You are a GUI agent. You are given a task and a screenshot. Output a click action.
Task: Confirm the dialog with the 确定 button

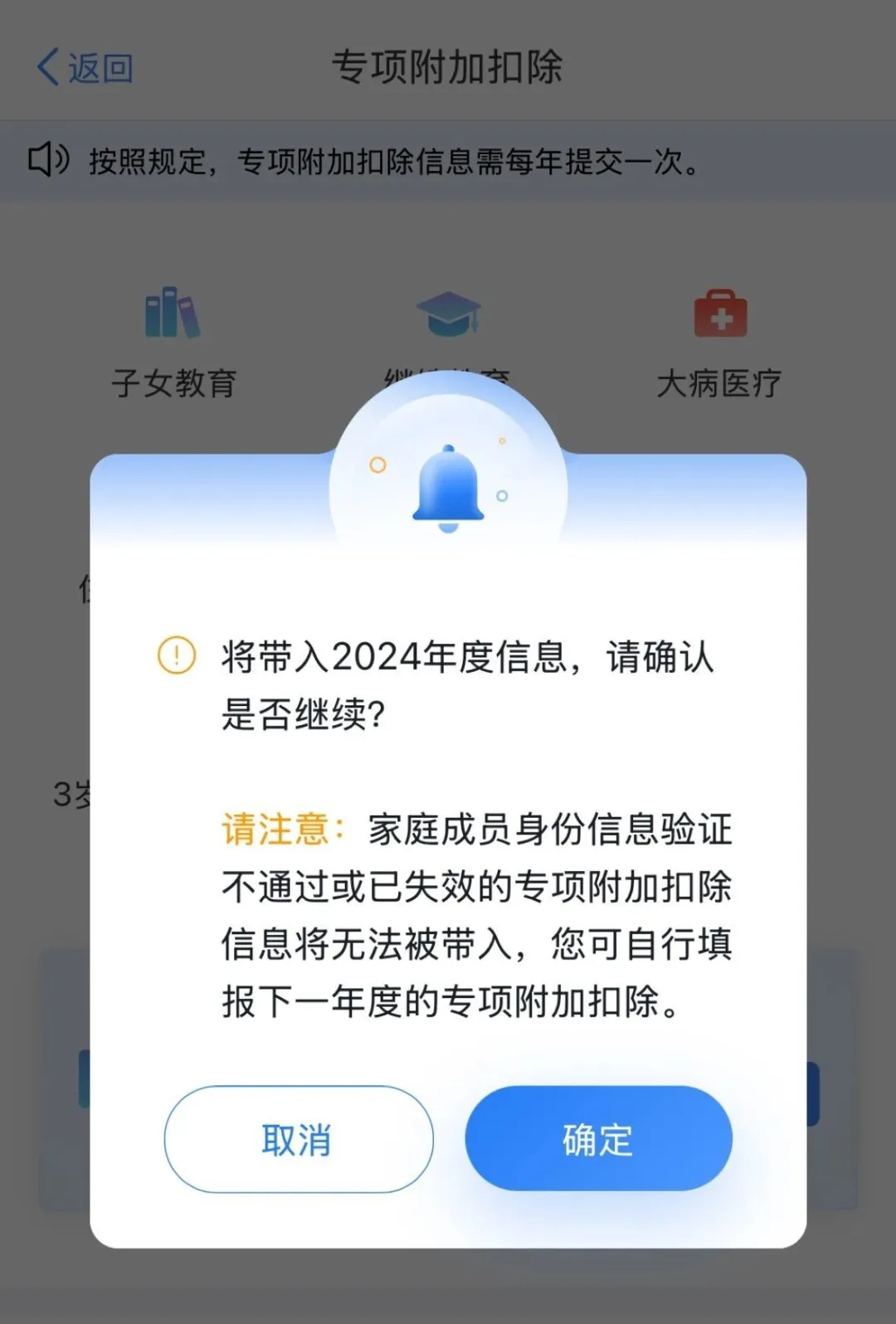tap(598, 1140)
